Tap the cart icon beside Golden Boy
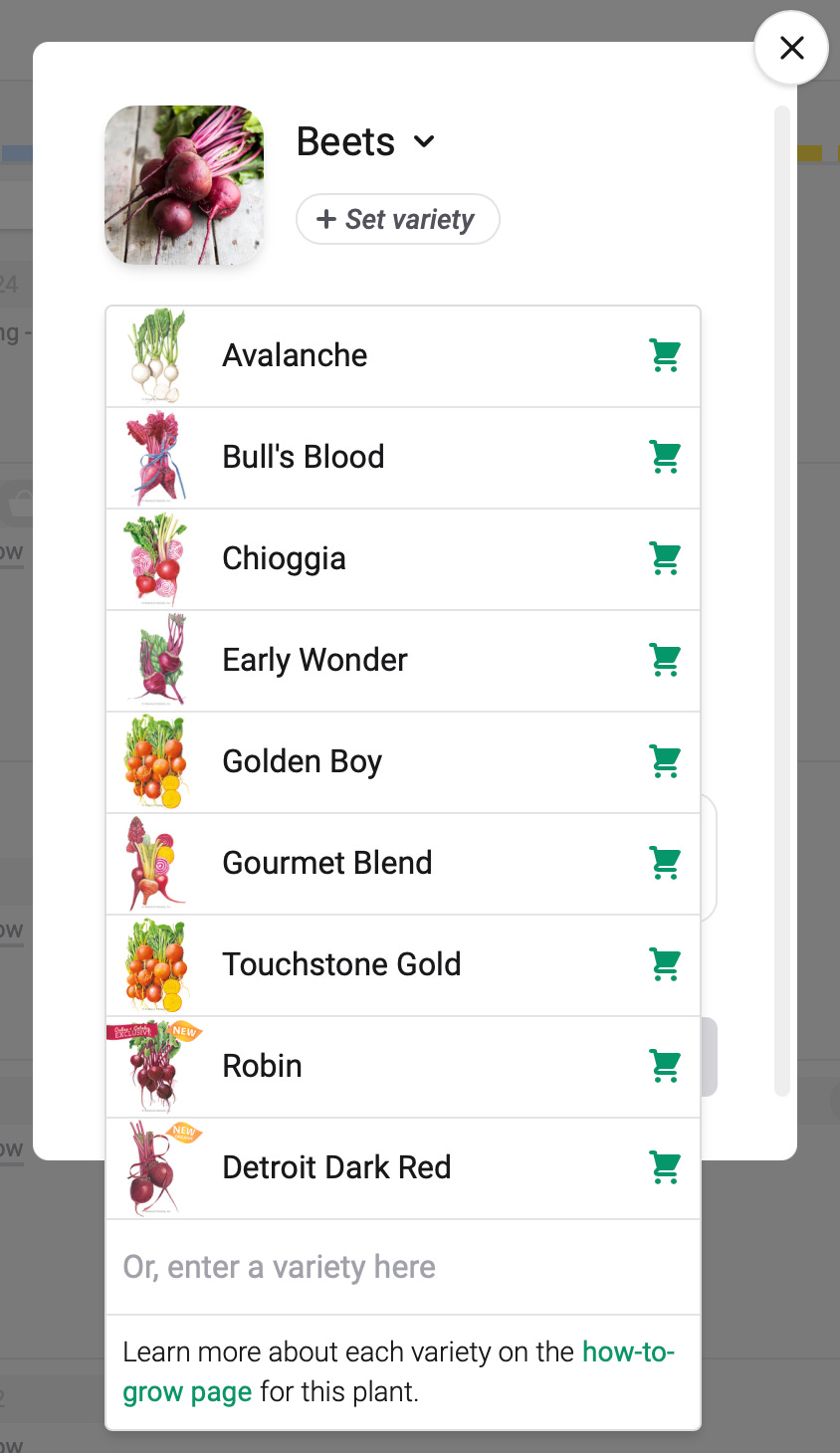Image resolution: width=840 pixels, height=1453 pixels. point(665,761)
